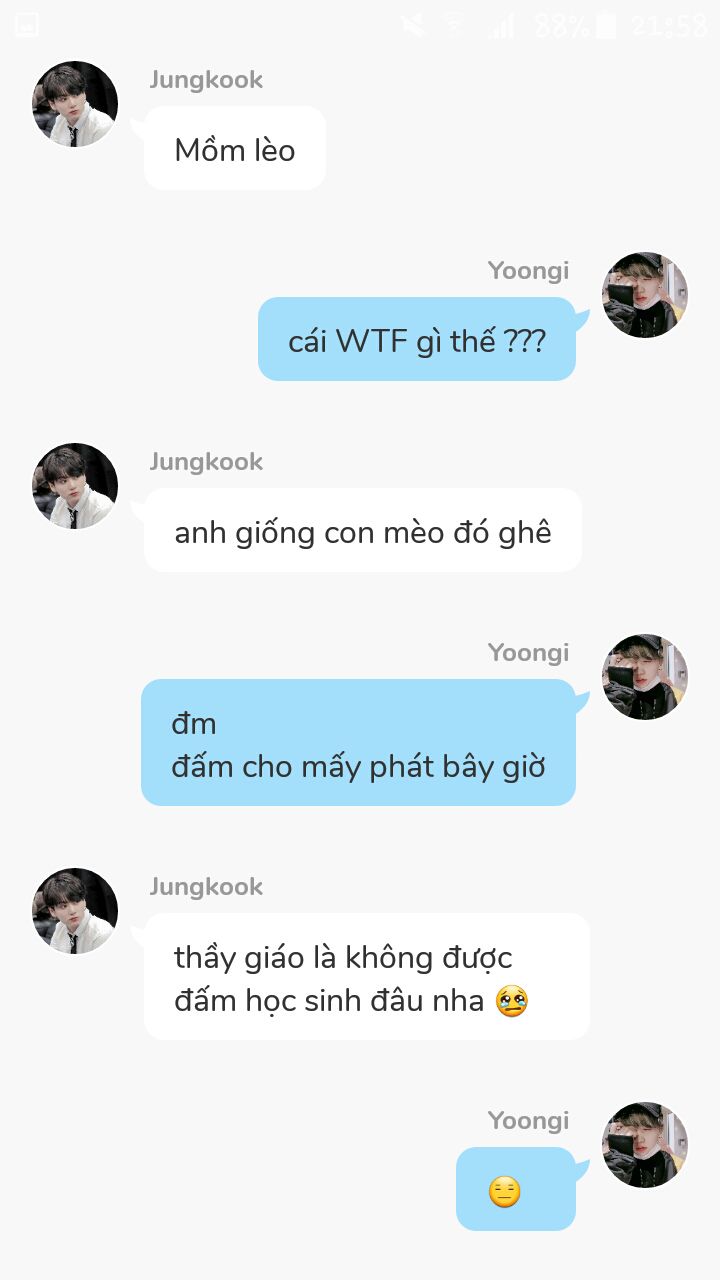Open Jungkook's avatar beside "thầy giáo là không" message

tap(75, 911)
